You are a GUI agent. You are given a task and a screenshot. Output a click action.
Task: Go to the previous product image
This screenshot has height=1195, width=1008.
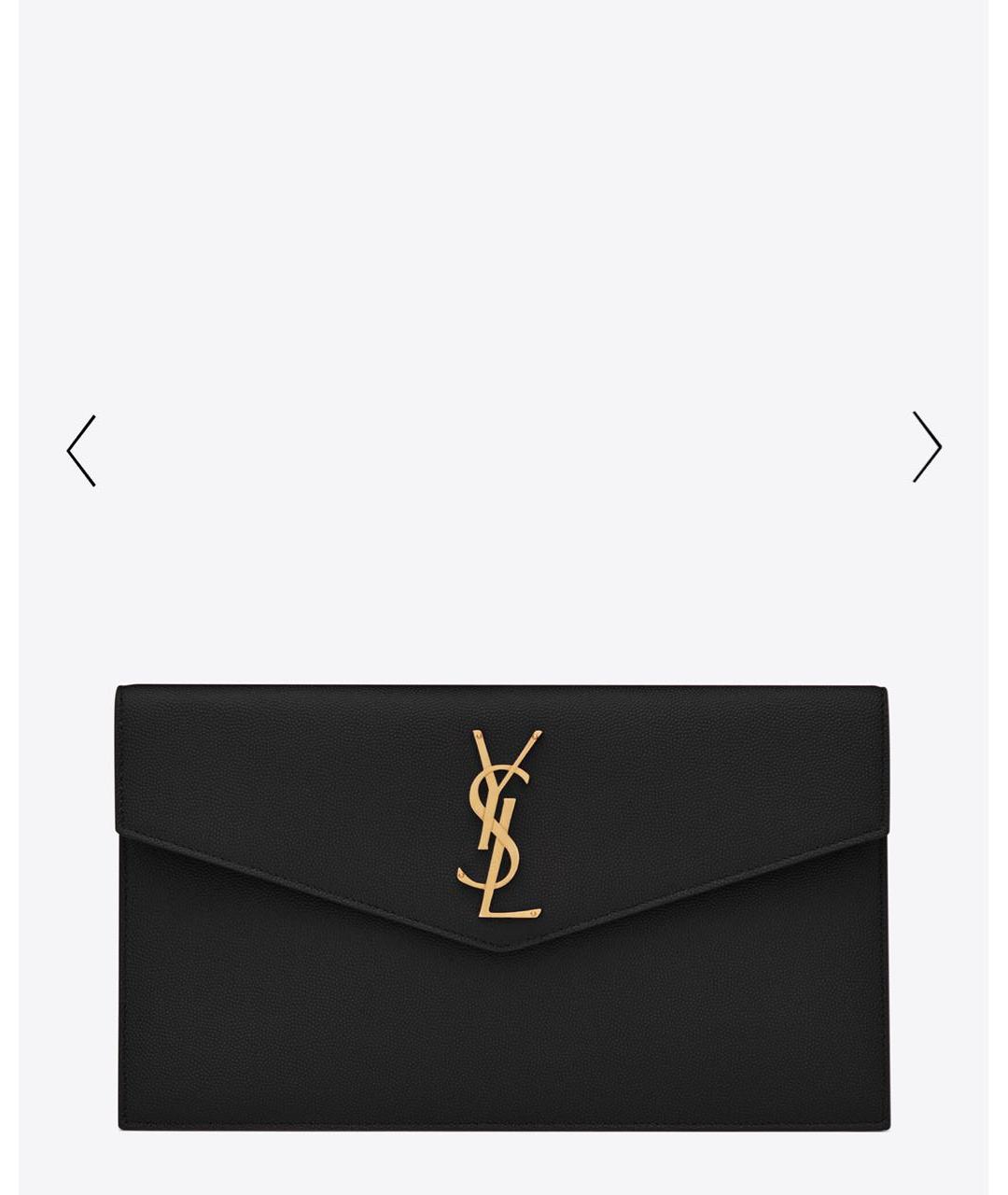pos(81,450)
